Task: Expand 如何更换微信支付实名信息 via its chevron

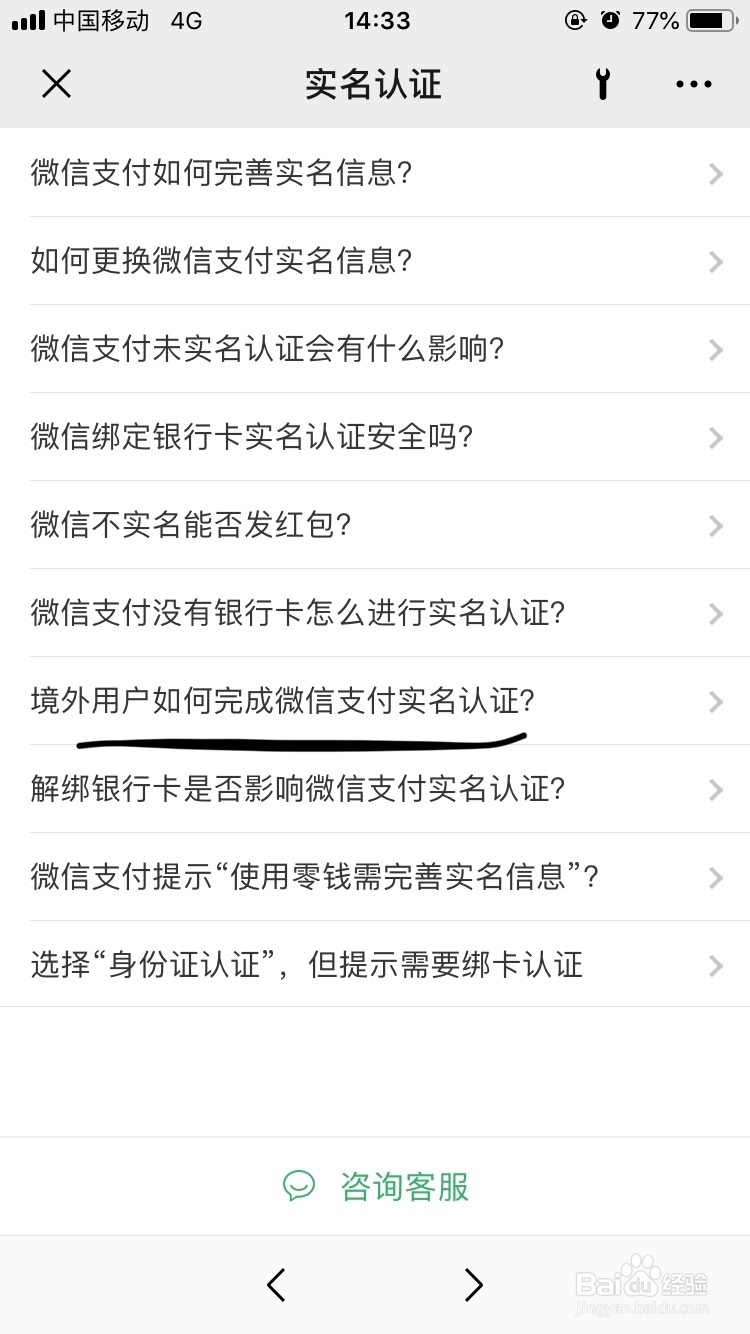Action: 714,262
